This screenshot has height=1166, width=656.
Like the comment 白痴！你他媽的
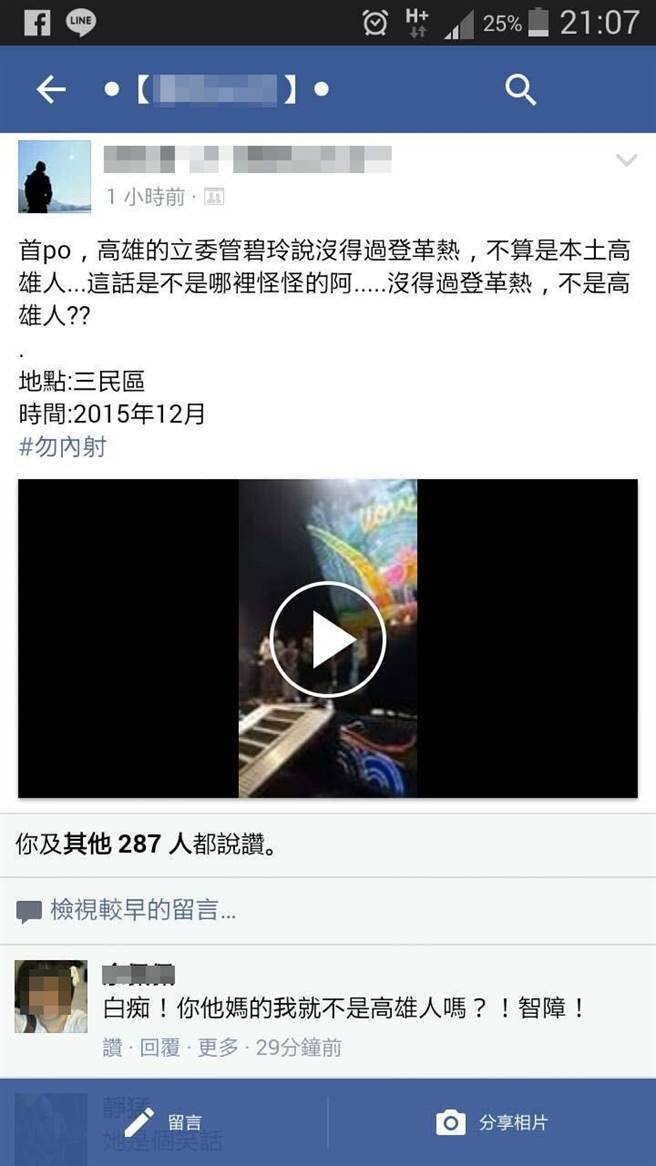click(112, 1047)
